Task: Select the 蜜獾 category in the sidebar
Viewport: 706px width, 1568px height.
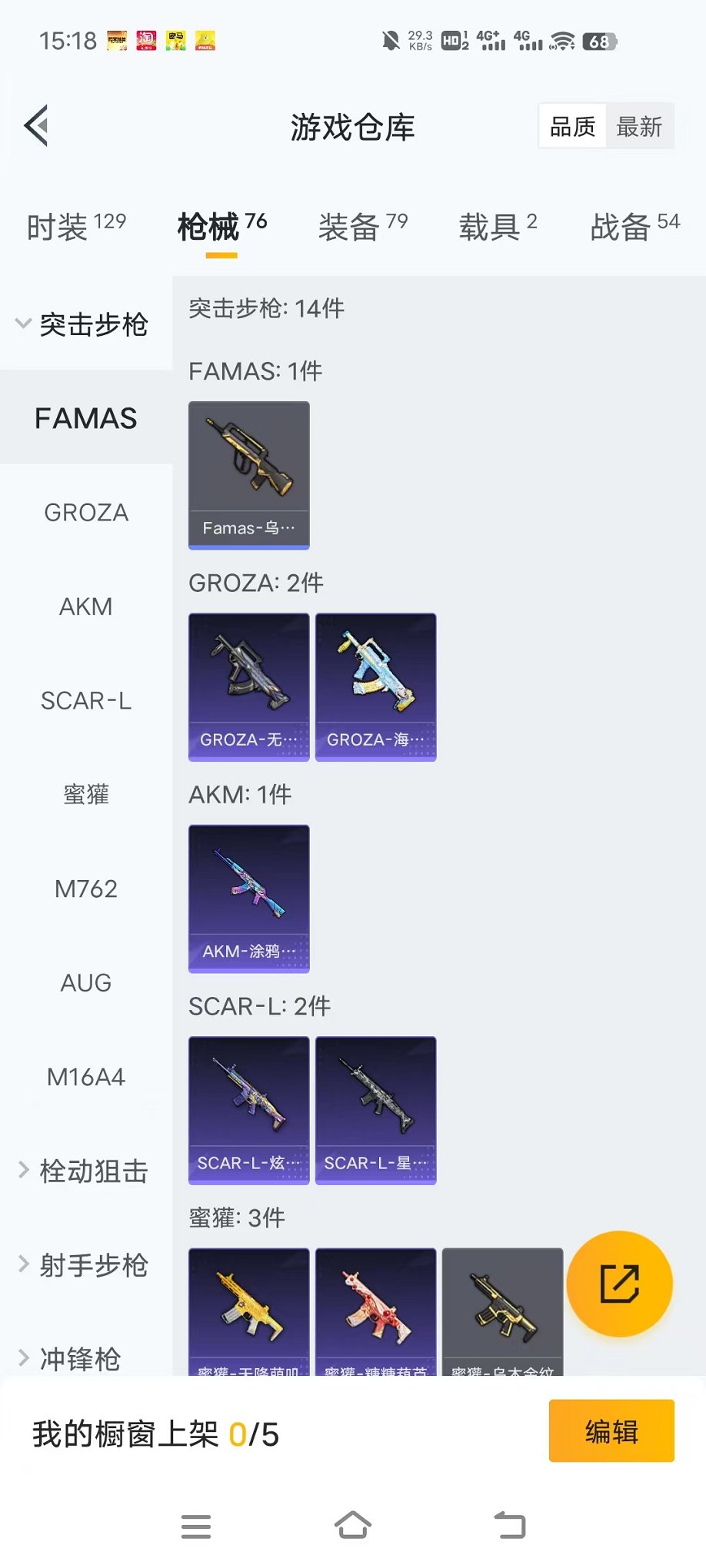Action: [x=85, y=795]
